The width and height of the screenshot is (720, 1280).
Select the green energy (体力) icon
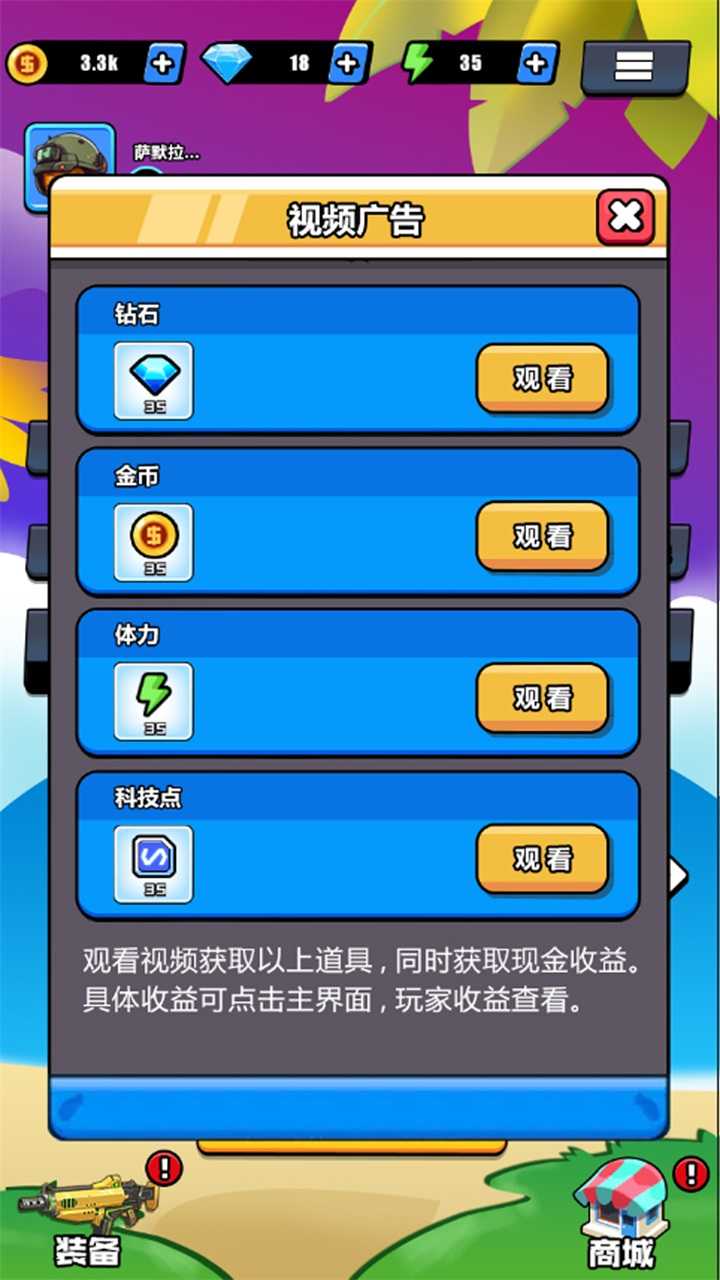coord(152,701)
